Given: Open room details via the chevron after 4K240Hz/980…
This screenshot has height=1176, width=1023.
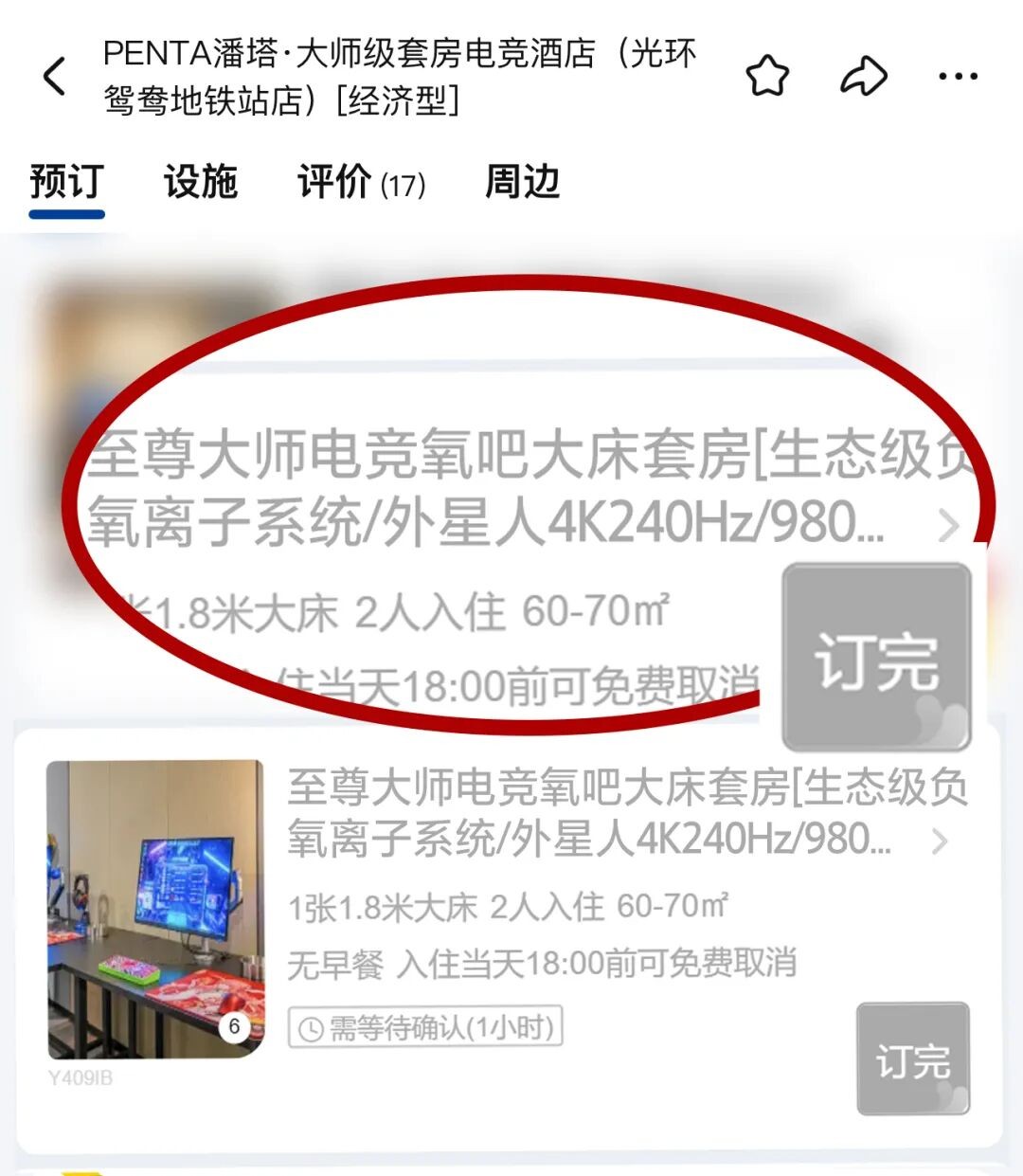Looking at the screenshot, I should point(940,841).
